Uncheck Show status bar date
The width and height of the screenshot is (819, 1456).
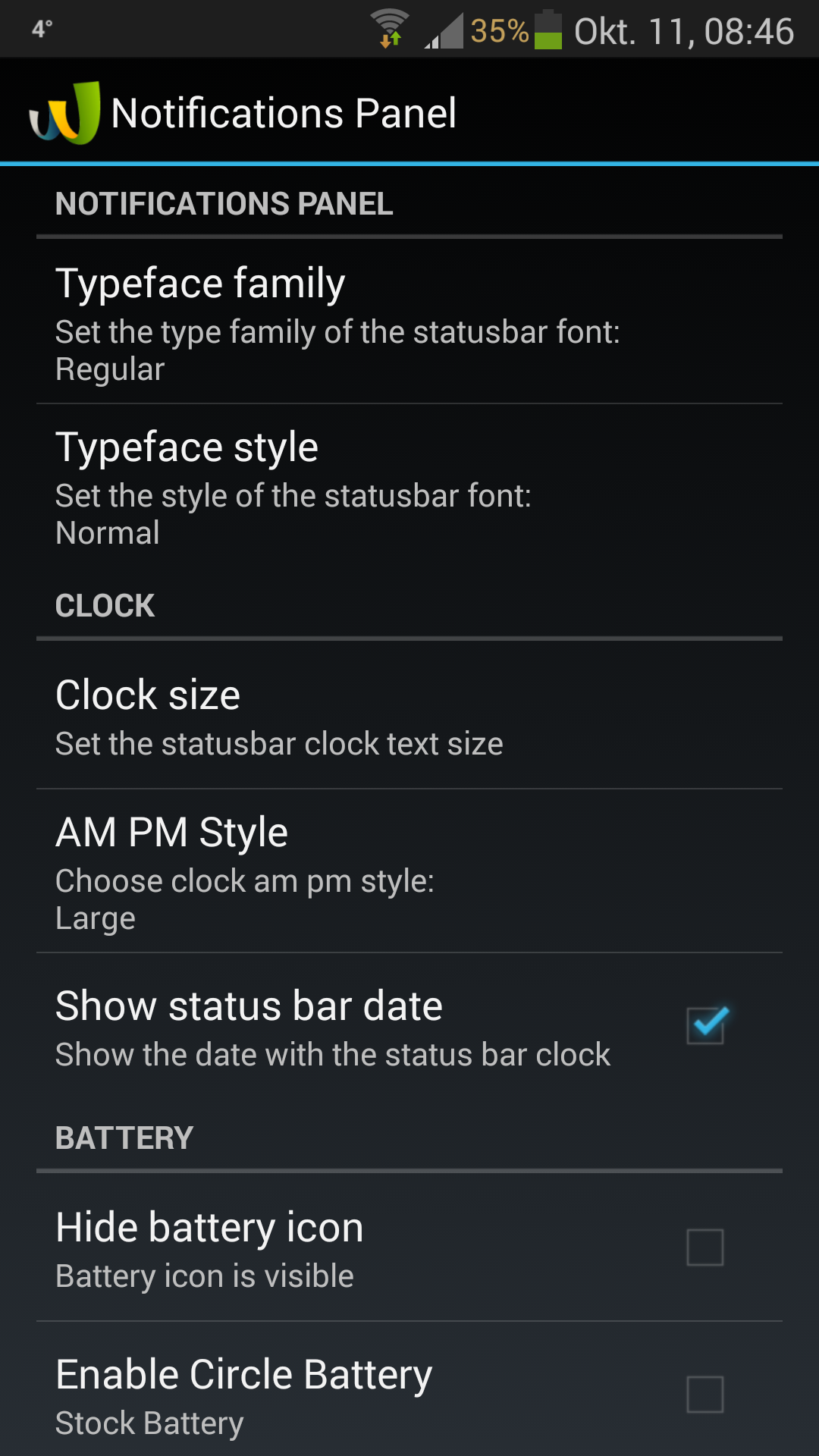click(x=706, y=1025)
